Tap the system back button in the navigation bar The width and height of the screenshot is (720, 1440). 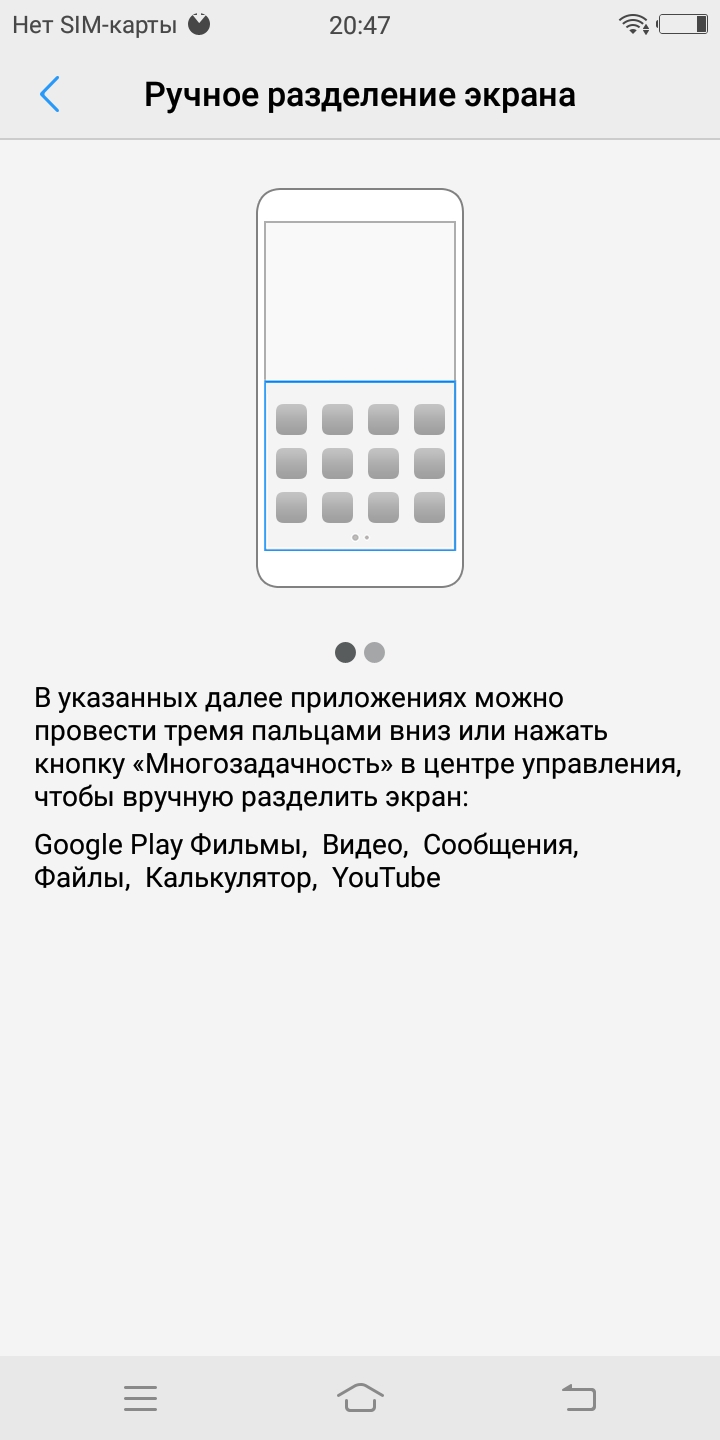pyautogui.click(x=579, y=1397)
